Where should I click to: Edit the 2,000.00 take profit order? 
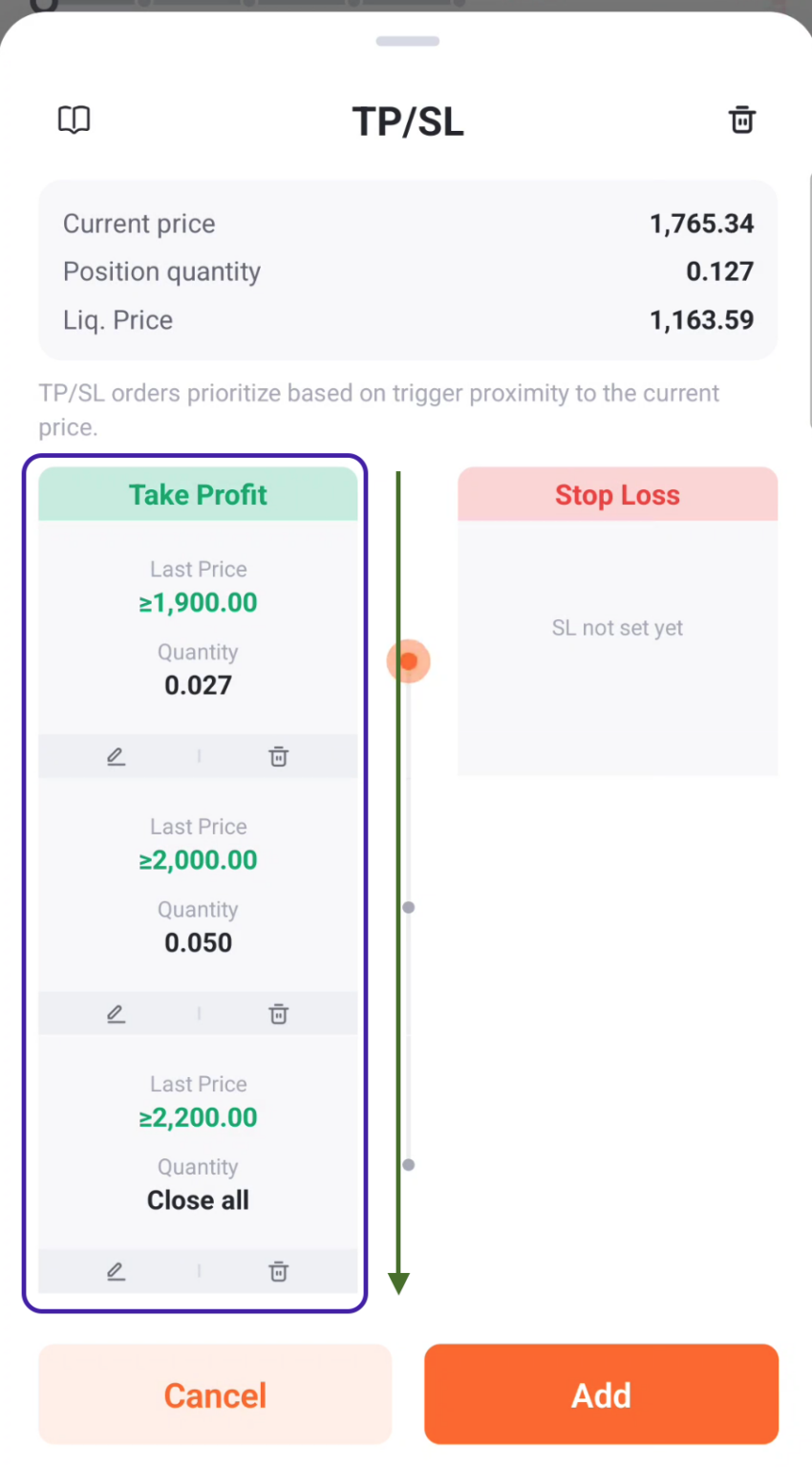click(116, 1014)
